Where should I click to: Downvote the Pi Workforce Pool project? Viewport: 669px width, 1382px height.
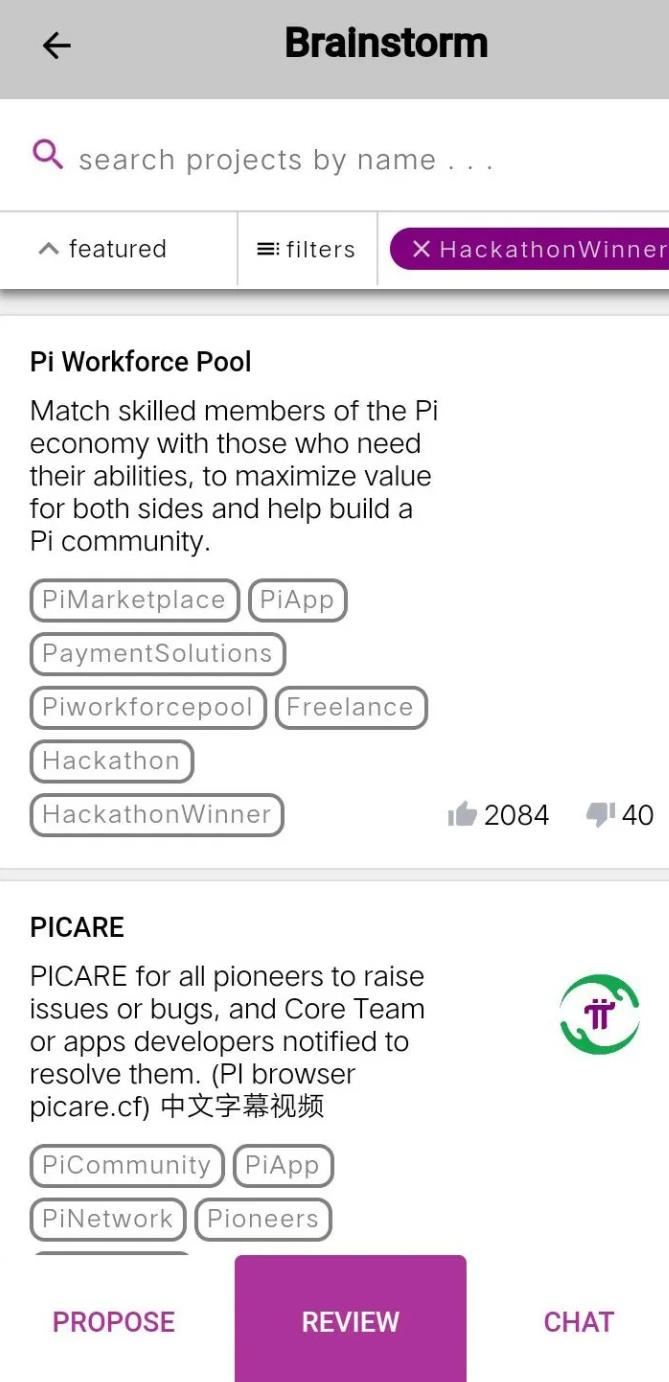600,815
